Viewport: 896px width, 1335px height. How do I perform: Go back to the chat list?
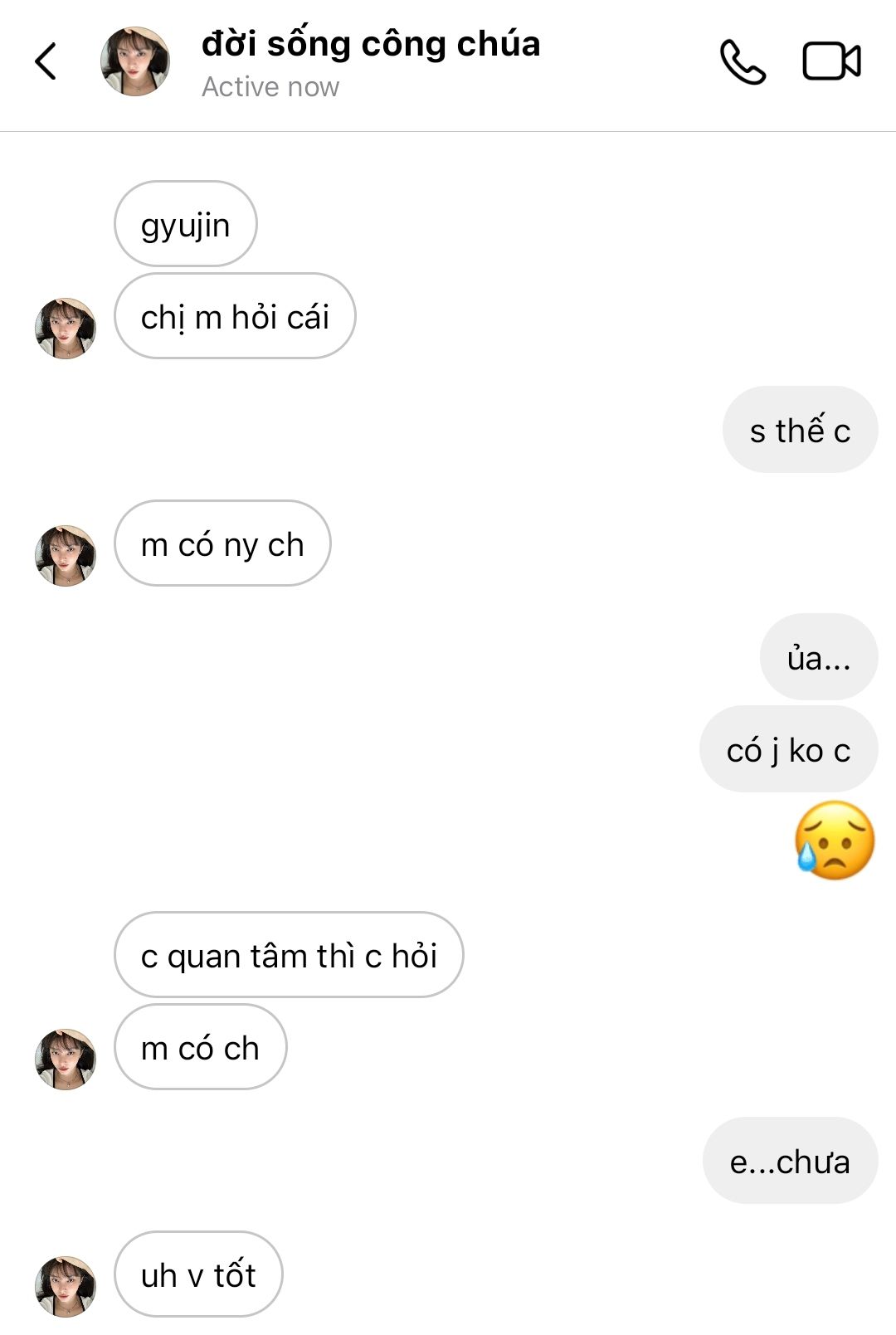46,61
